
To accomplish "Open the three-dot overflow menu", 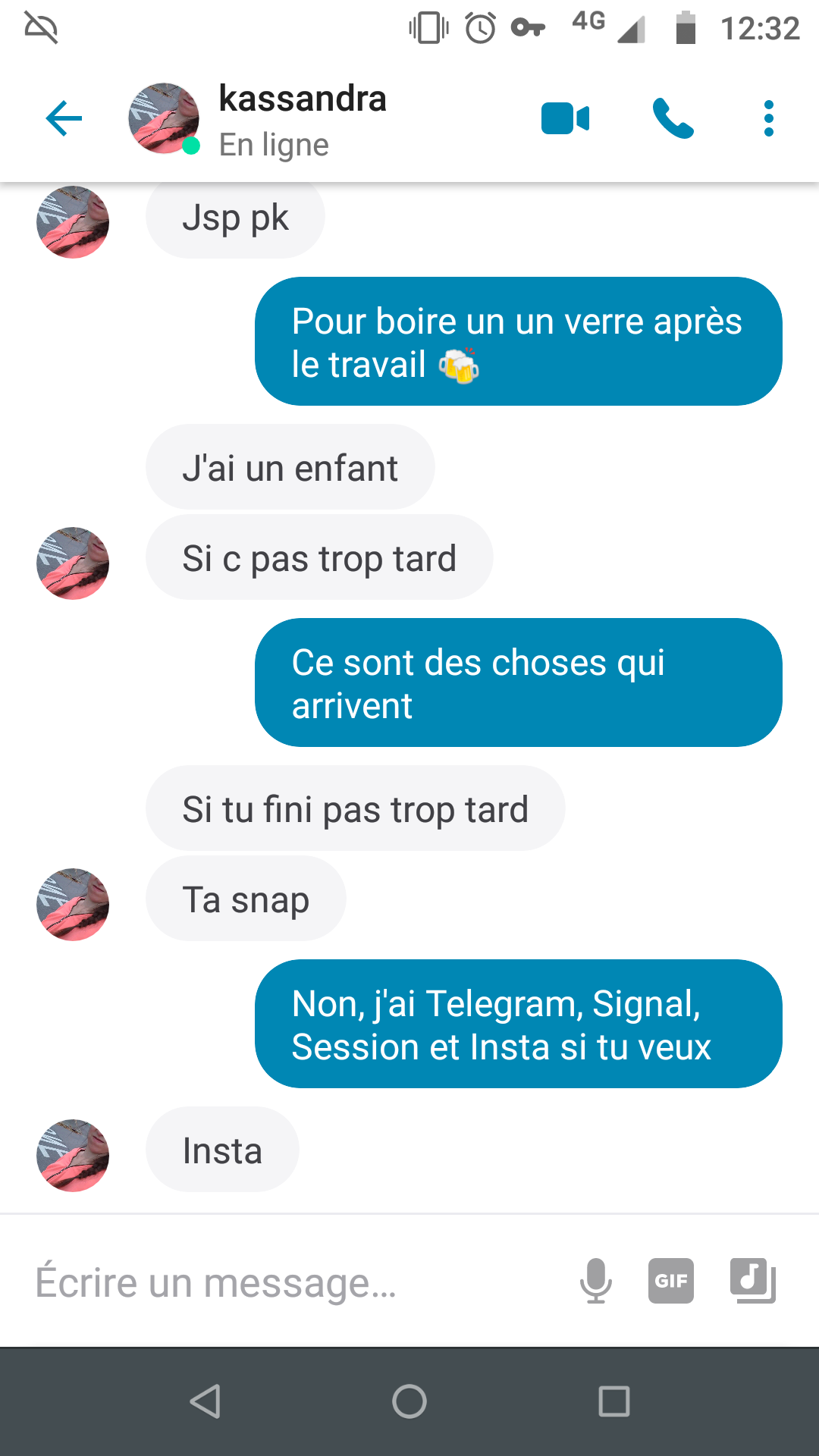I will click(x=768, y=119).
